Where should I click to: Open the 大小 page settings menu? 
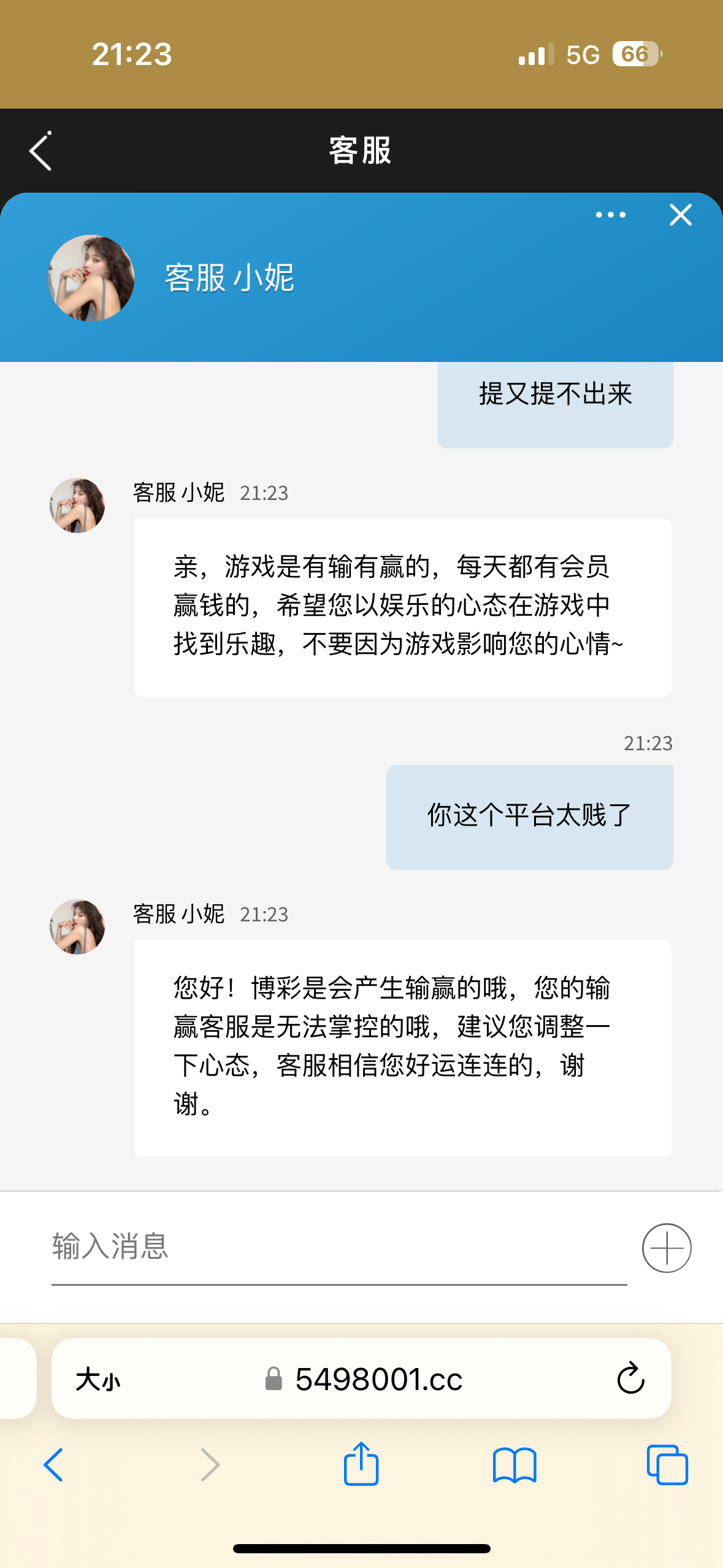pos(98,1380)
